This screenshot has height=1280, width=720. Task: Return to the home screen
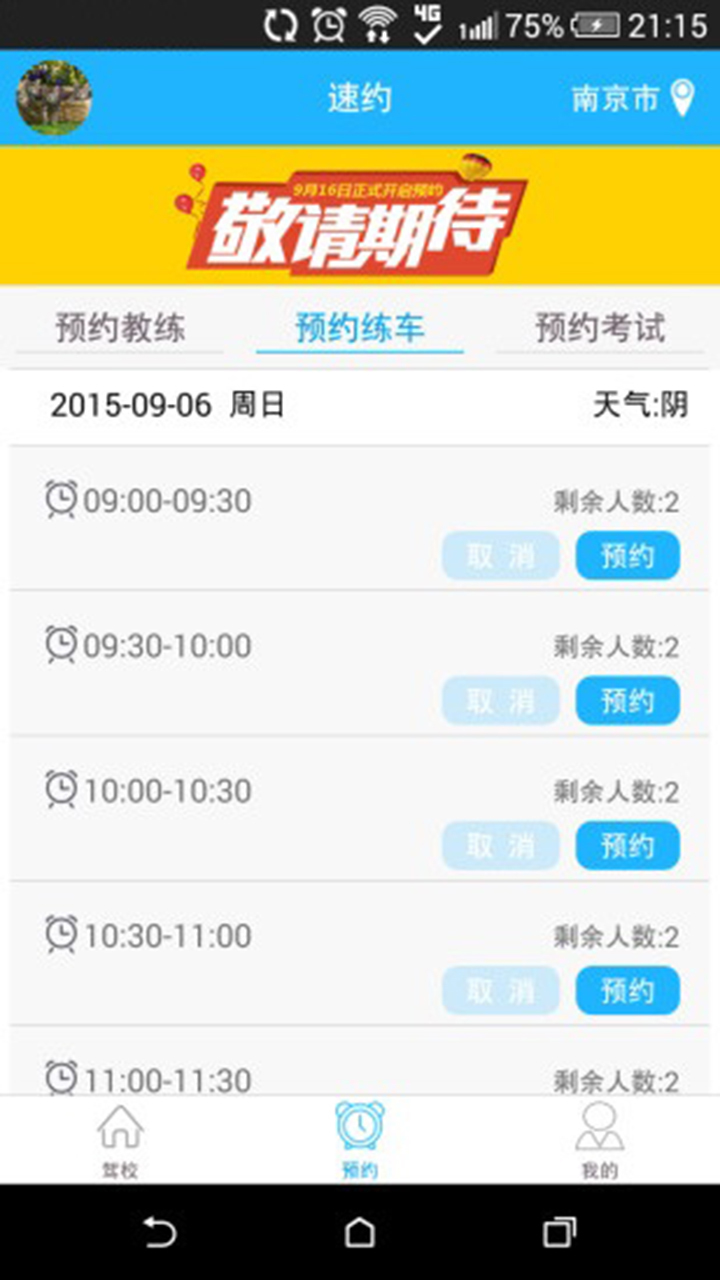[x=360, y=1232]
